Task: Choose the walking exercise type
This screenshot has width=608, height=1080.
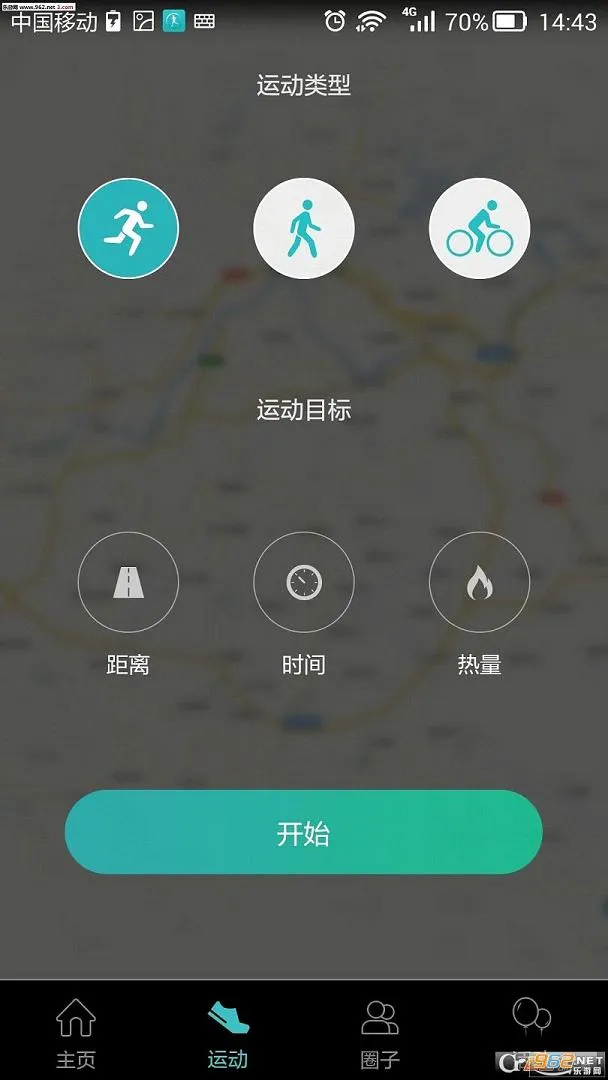Action: click(303, 228)
